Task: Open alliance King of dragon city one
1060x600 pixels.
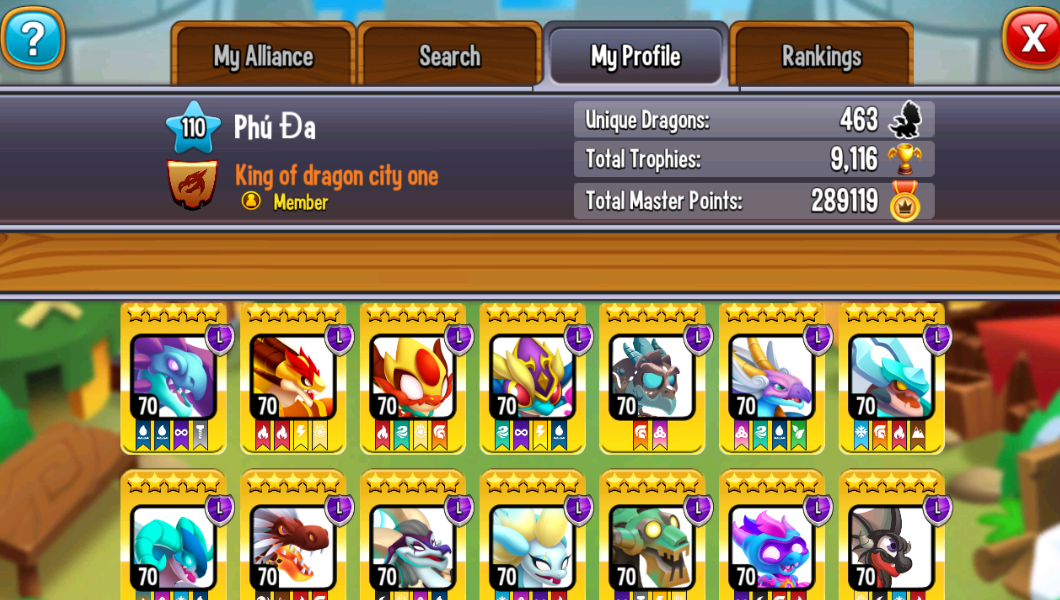Action: (336, 176)
